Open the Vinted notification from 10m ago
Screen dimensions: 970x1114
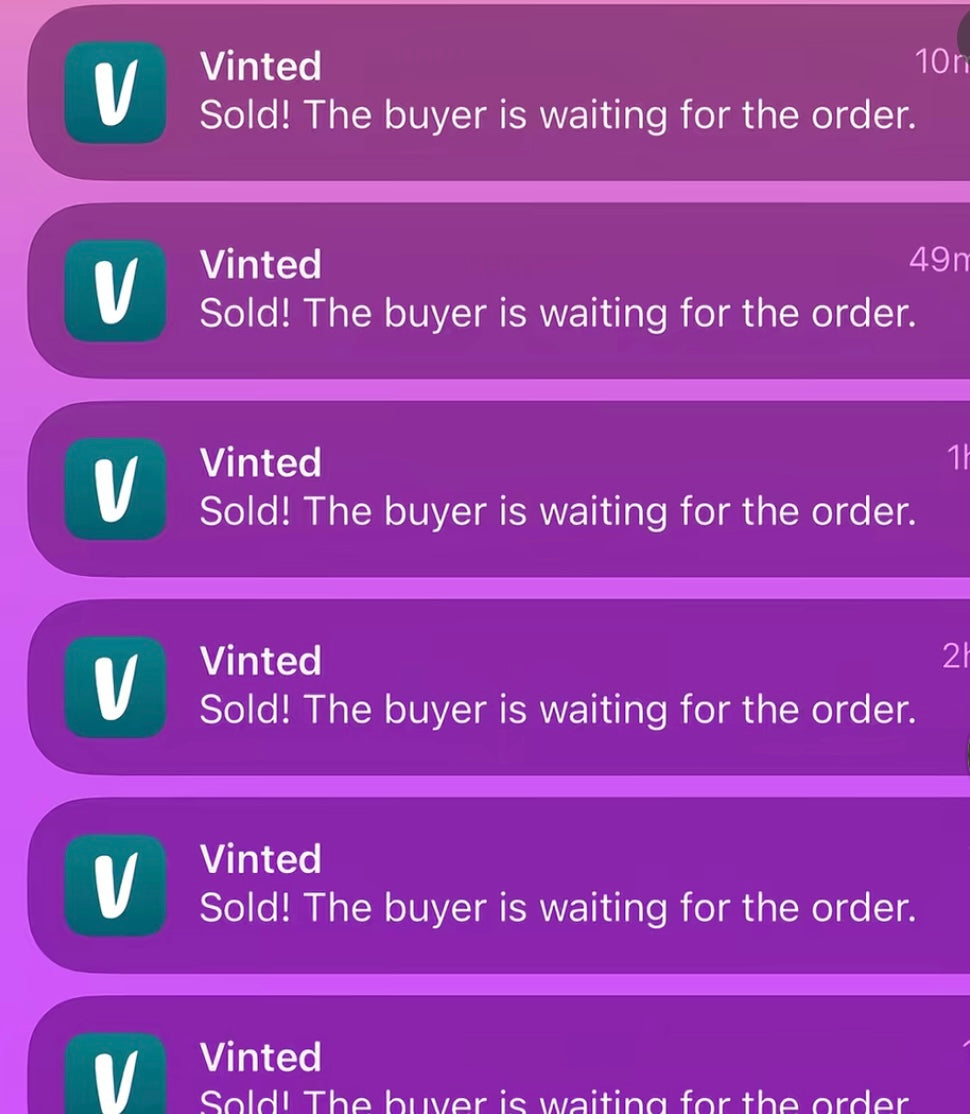pyautogui.click(x=500, y=92)
